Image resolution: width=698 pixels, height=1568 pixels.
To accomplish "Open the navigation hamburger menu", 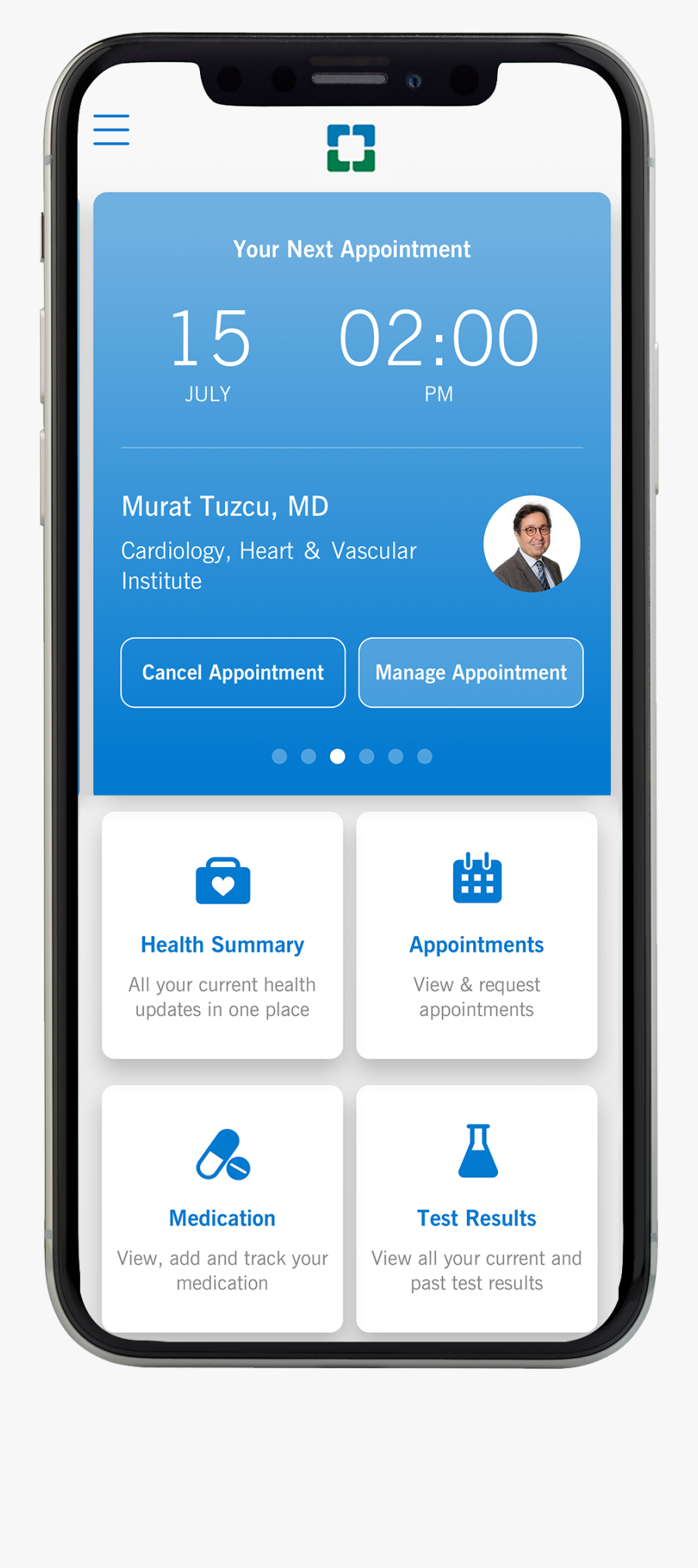I will point(111,130).
